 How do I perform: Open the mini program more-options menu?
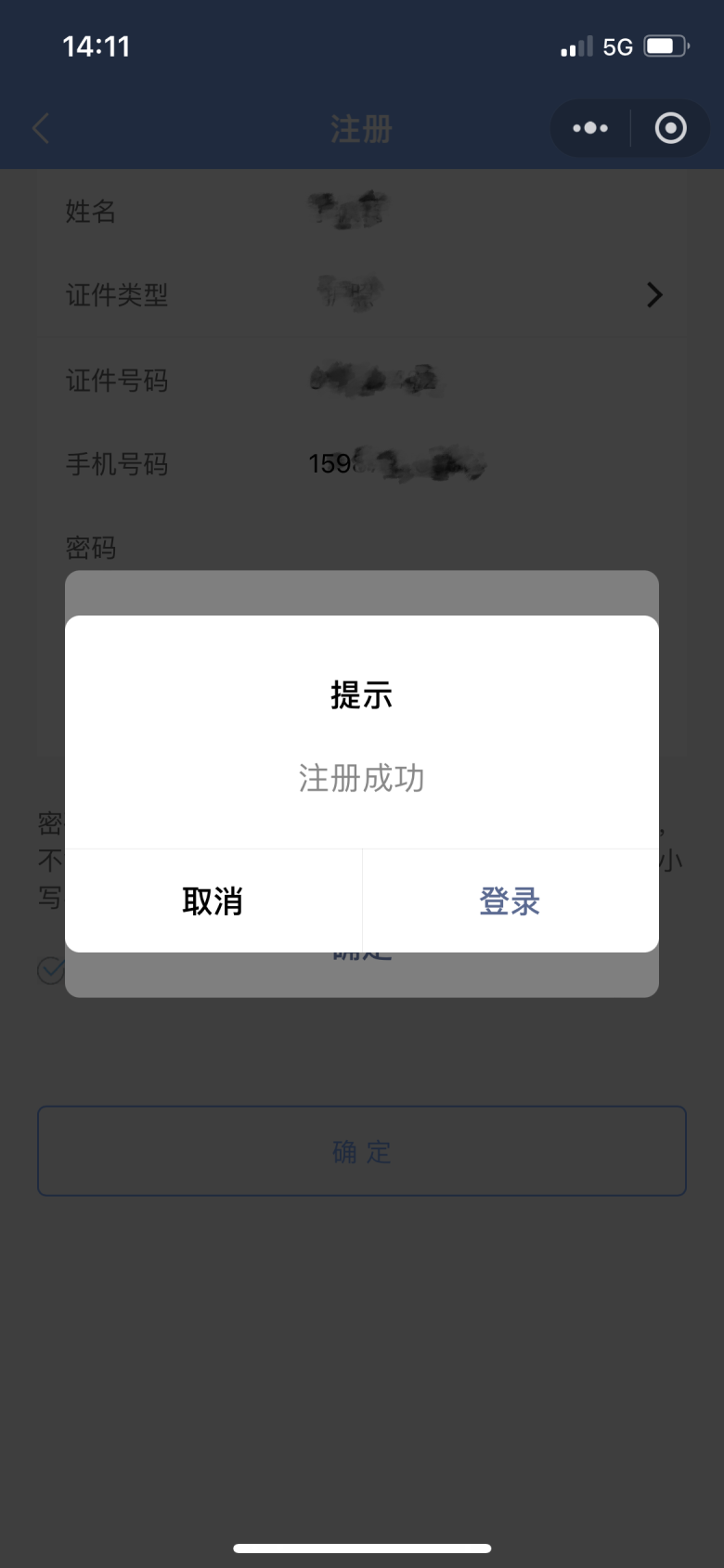point(590,128)
